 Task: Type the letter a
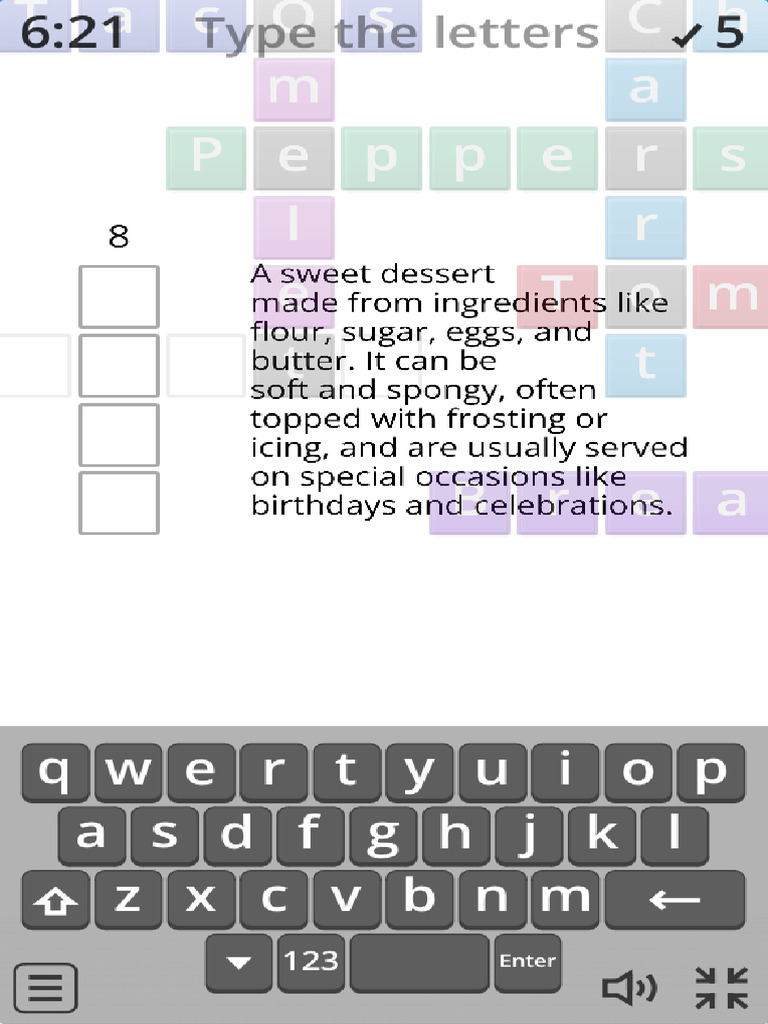91,835
